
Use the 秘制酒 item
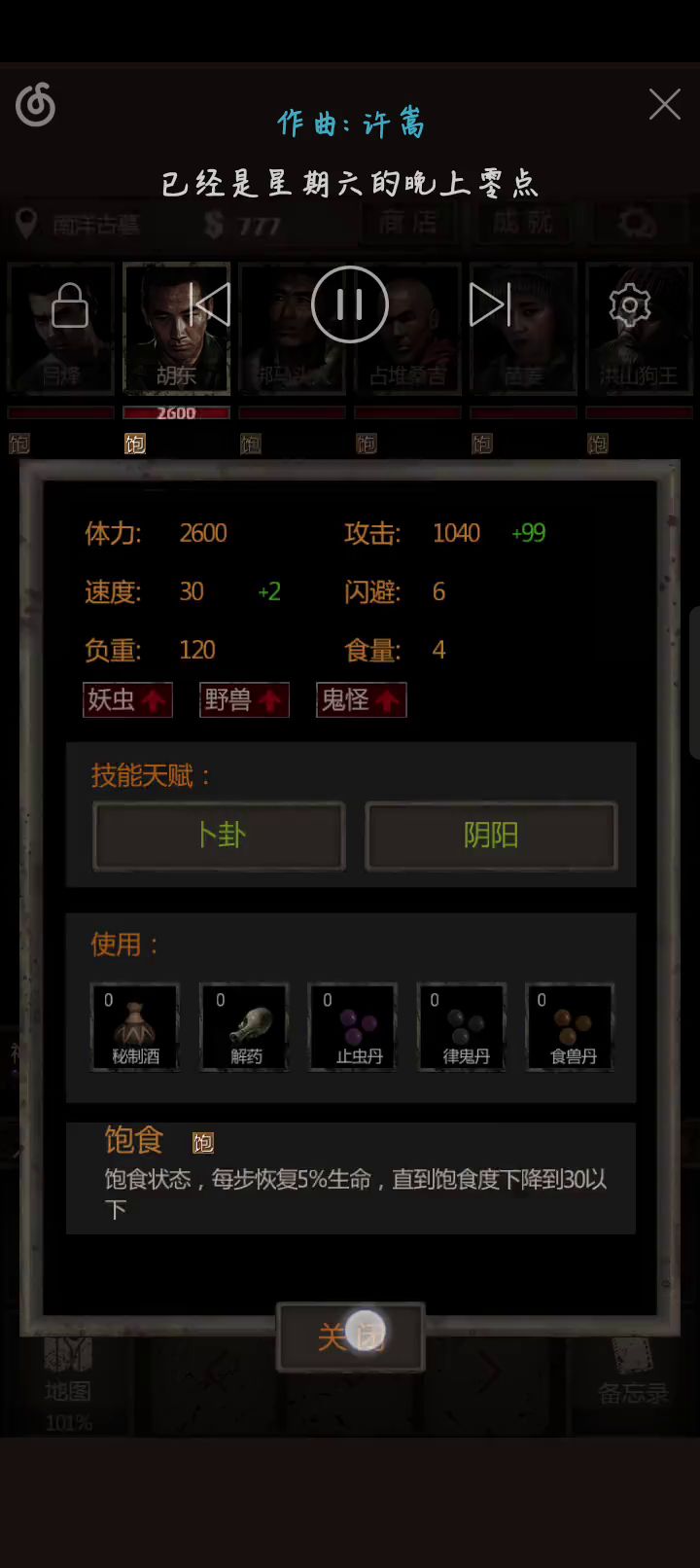135,1027
